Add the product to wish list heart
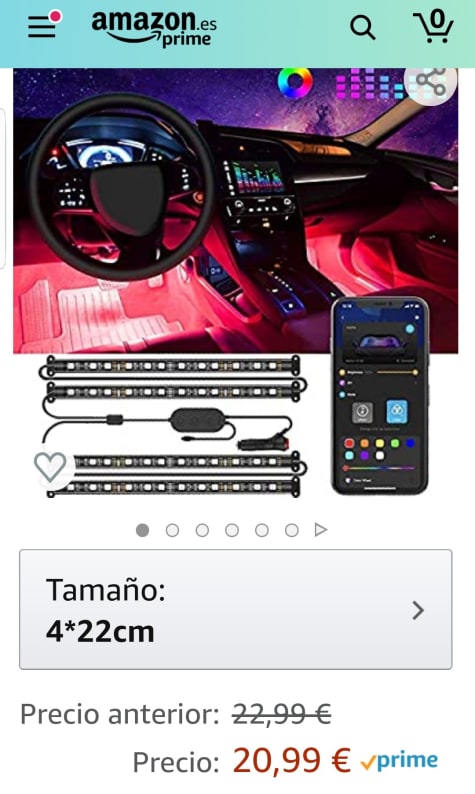 coord(50,466)
